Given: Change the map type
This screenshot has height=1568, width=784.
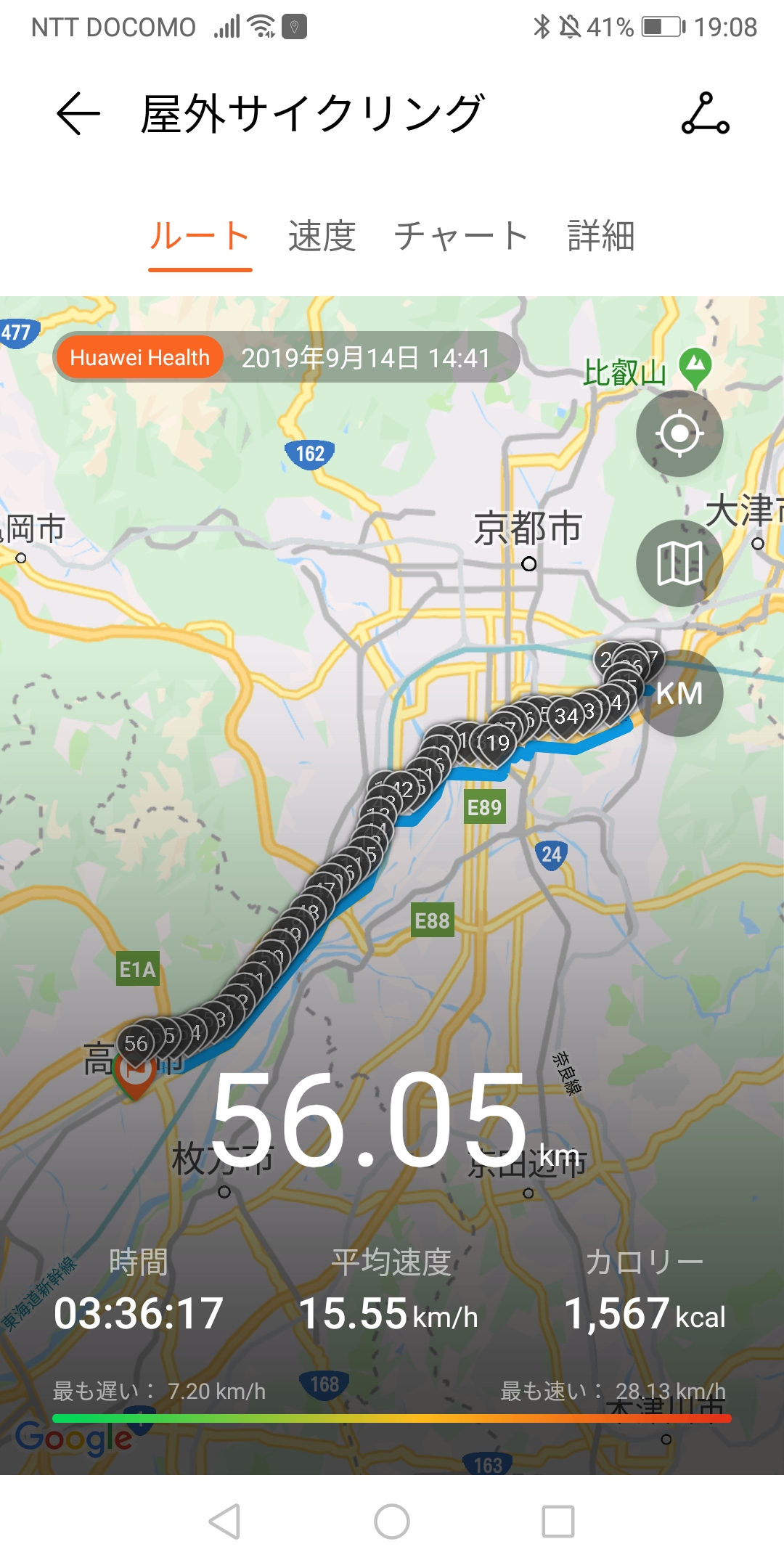Looking at the screenshot, I should pos(679,563).
